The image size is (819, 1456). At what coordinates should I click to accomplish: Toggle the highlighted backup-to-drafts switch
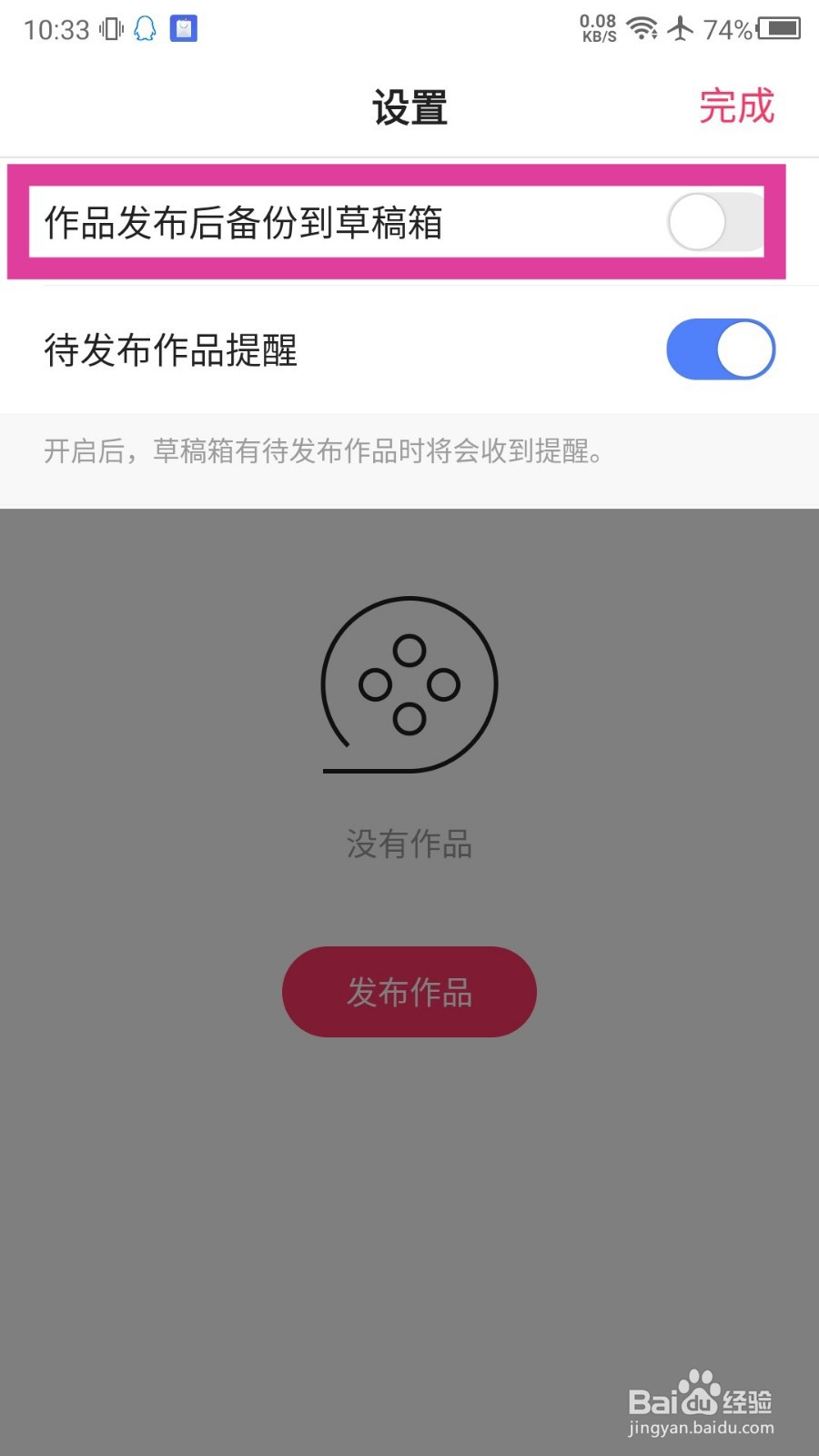(x=718, y=223)
